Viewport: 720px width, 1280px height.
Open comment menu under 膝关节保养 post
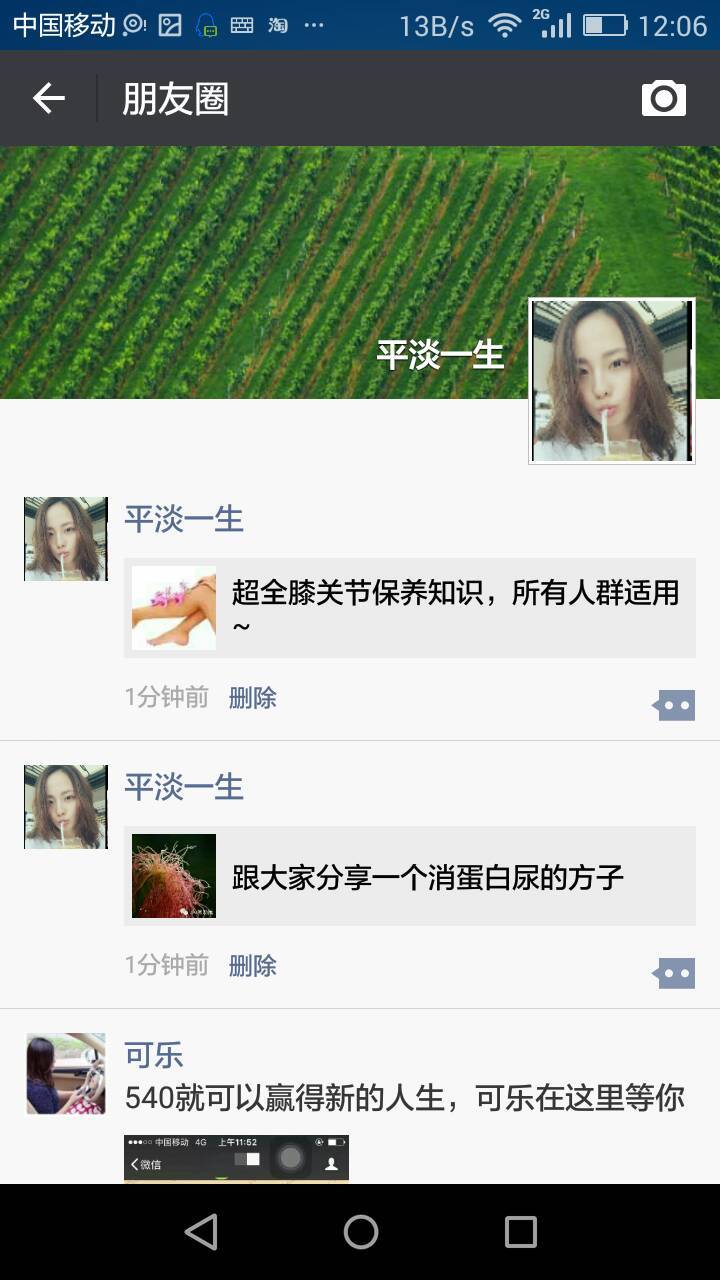(673, 705)
